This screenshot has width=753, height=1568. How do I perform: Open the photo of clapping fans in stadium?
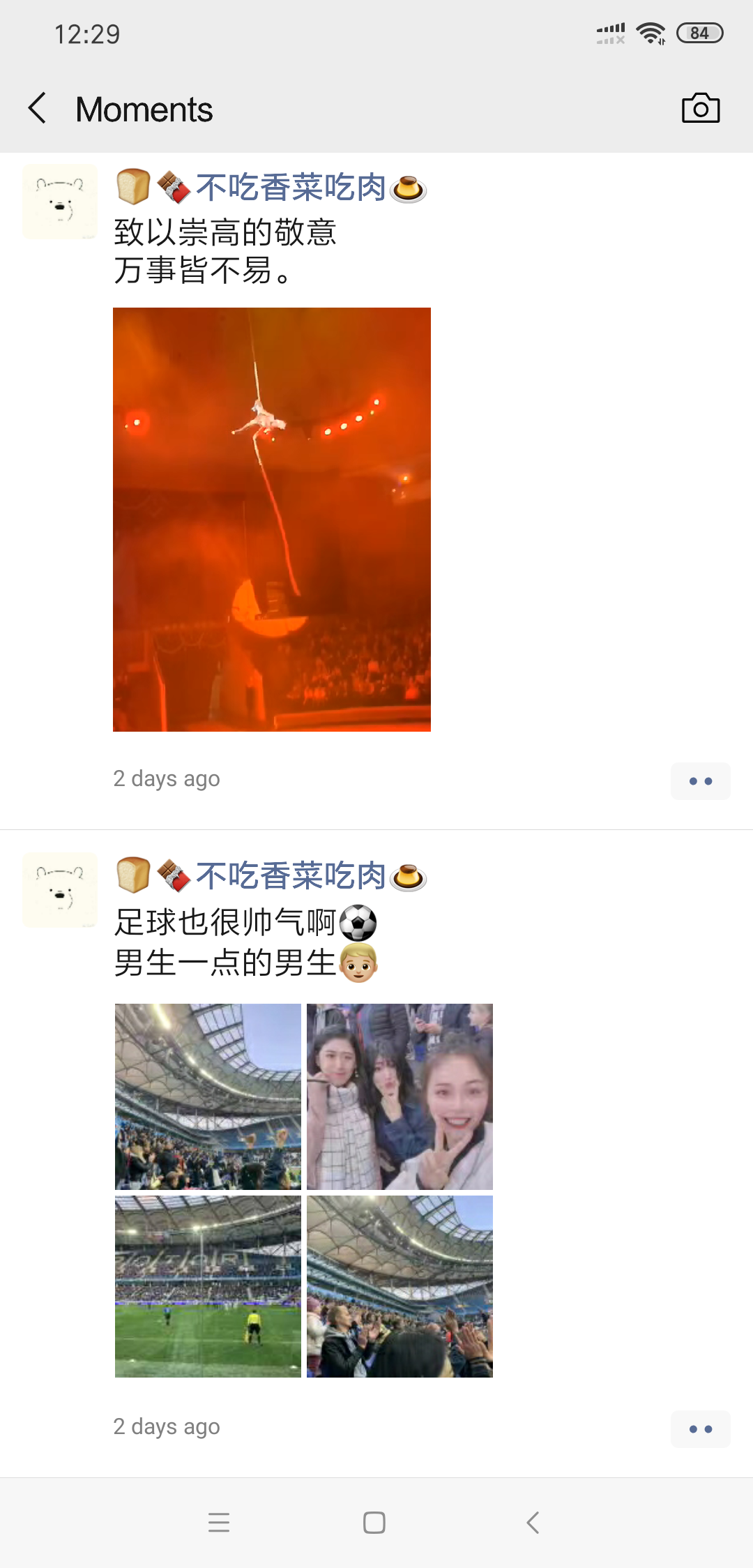(x=400, y=1286)
